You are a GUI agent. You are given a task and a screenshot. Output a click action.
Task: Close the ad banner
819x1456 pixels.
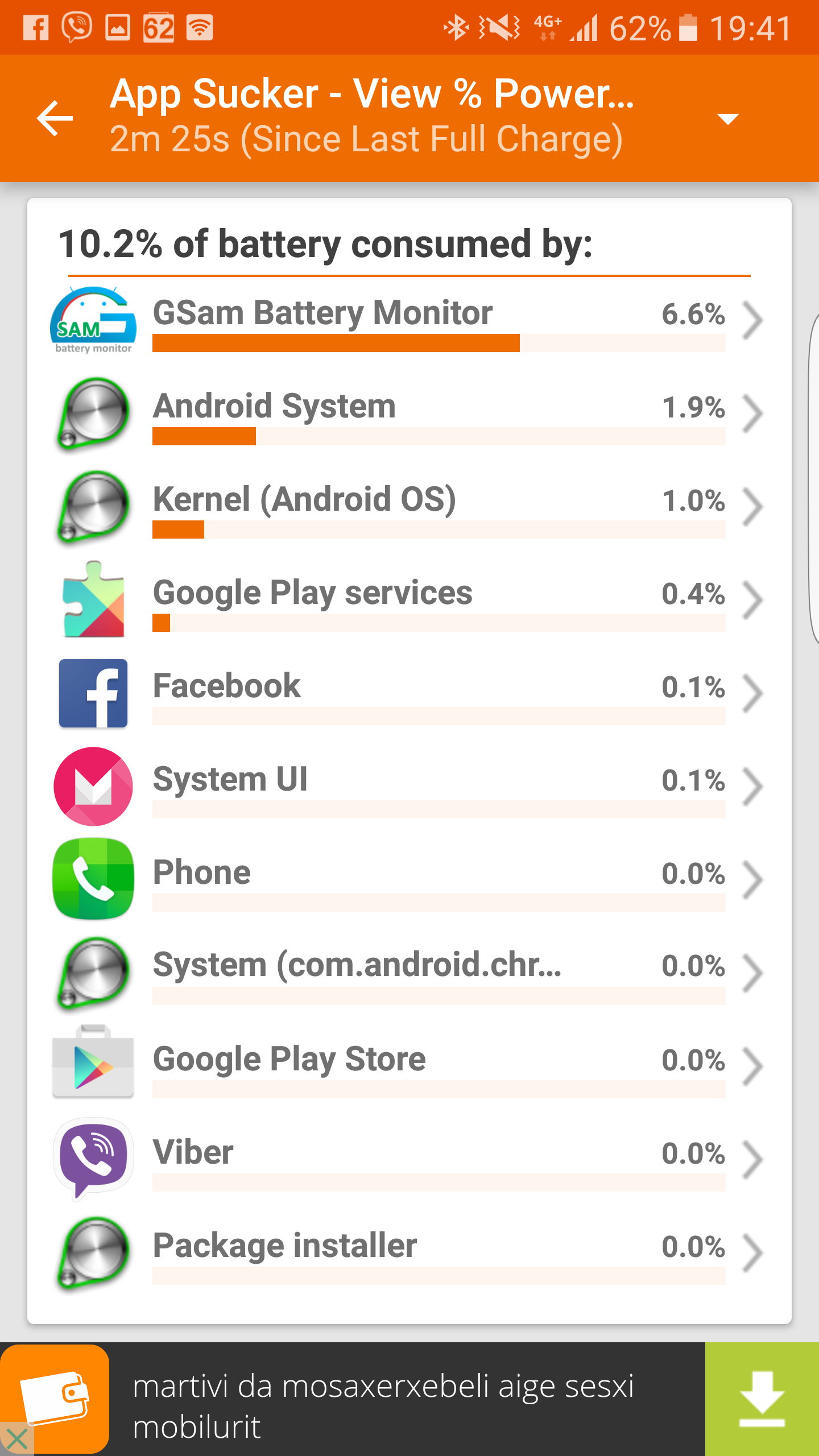[x=16, y=1440]
